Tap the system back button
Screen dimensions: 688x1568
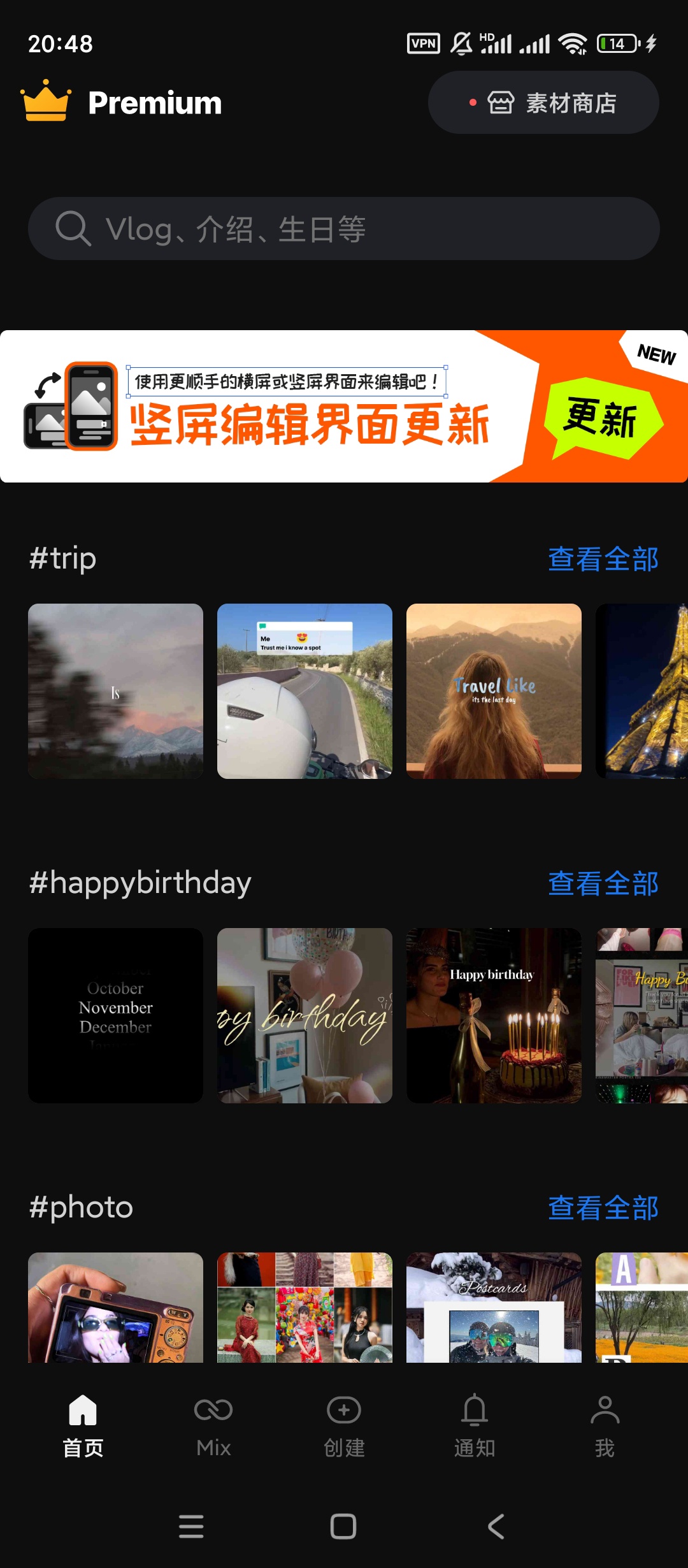click(496, 1527)
